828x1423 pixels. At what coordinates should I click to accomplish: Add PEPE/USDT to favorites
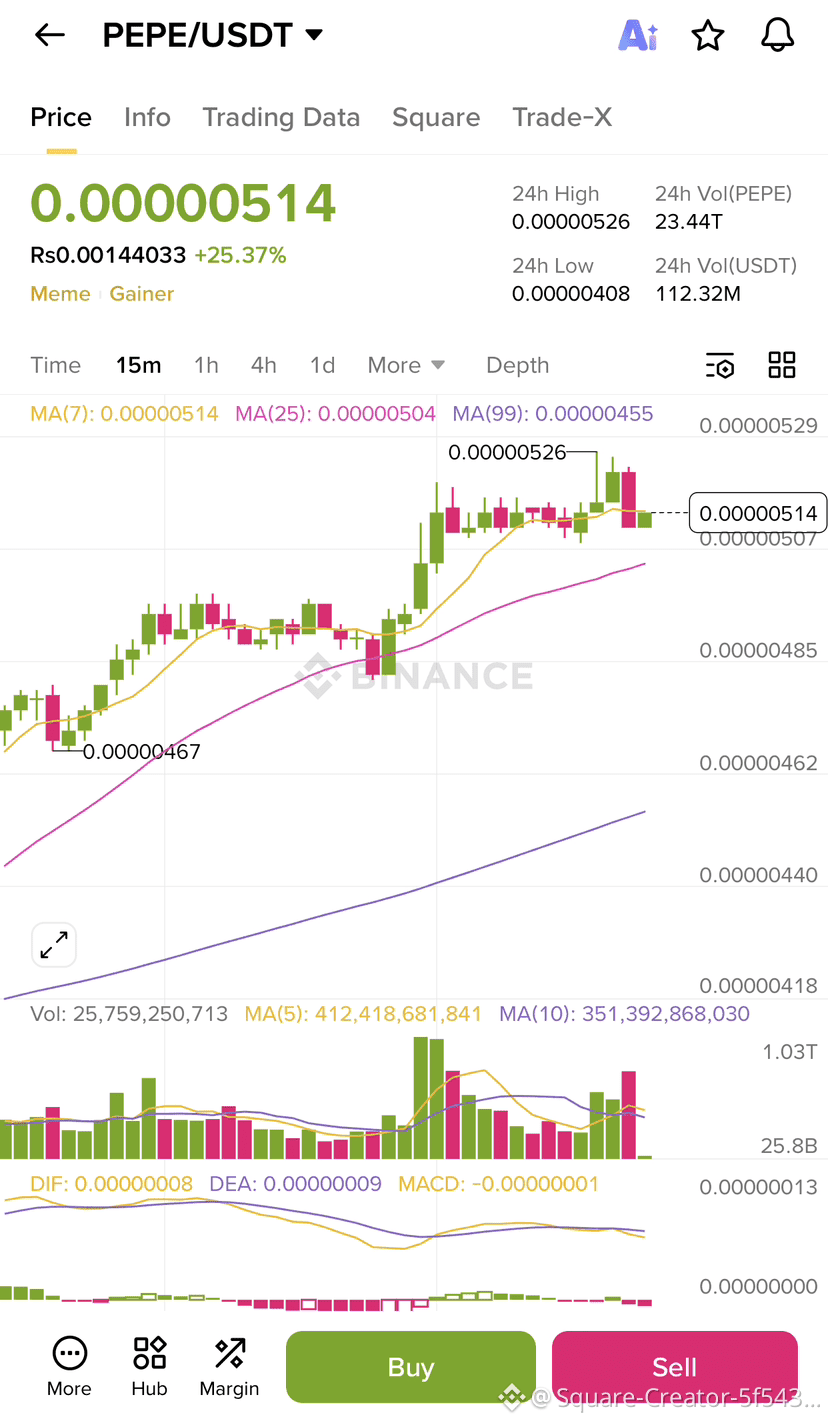point(708,36)
